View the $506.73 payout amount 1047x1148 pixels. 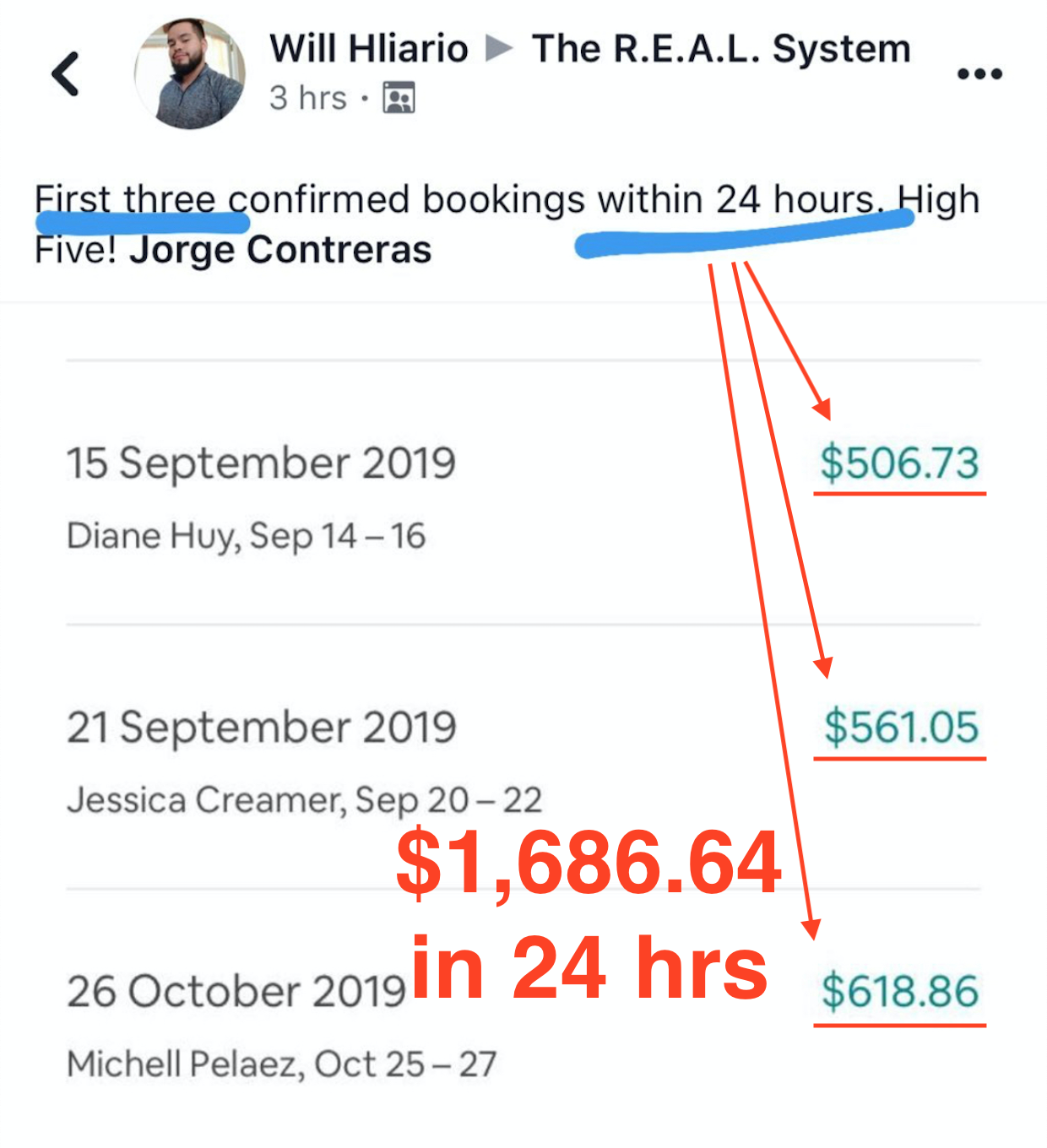click(x=899, y=463)
